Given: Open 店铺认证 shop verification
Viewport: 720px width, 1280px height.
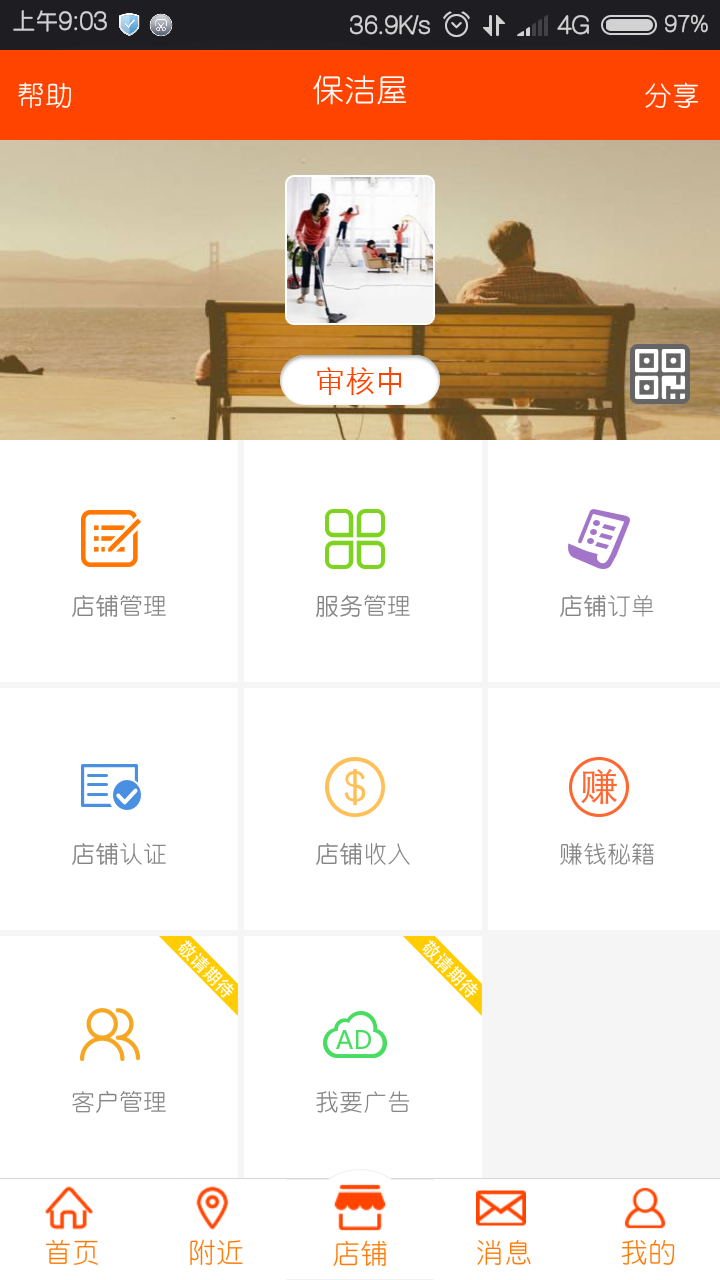Looking at the screenshot, I should pyautogui.click(x=119, y=810).
